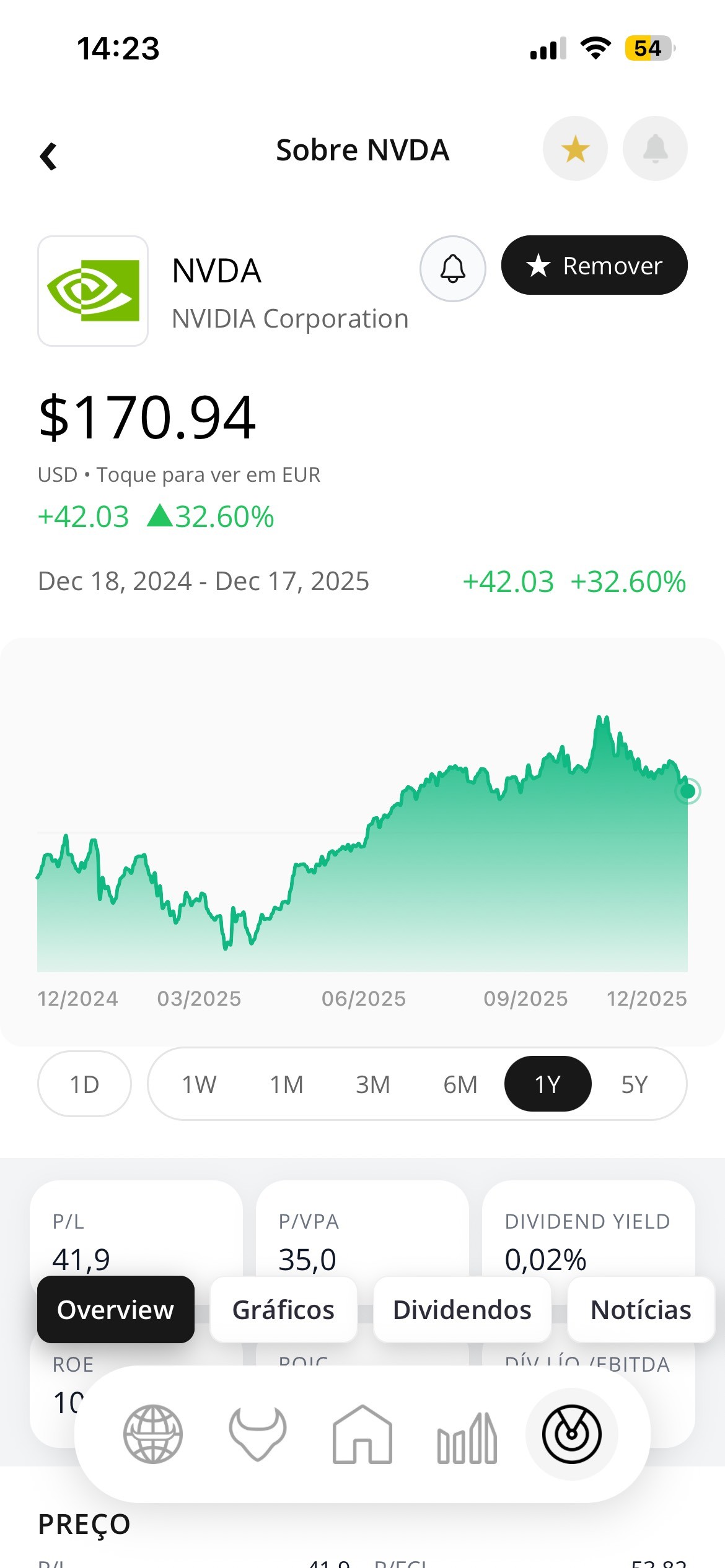
Task: Show the 6M chart range
Action: click(460, 1084)
